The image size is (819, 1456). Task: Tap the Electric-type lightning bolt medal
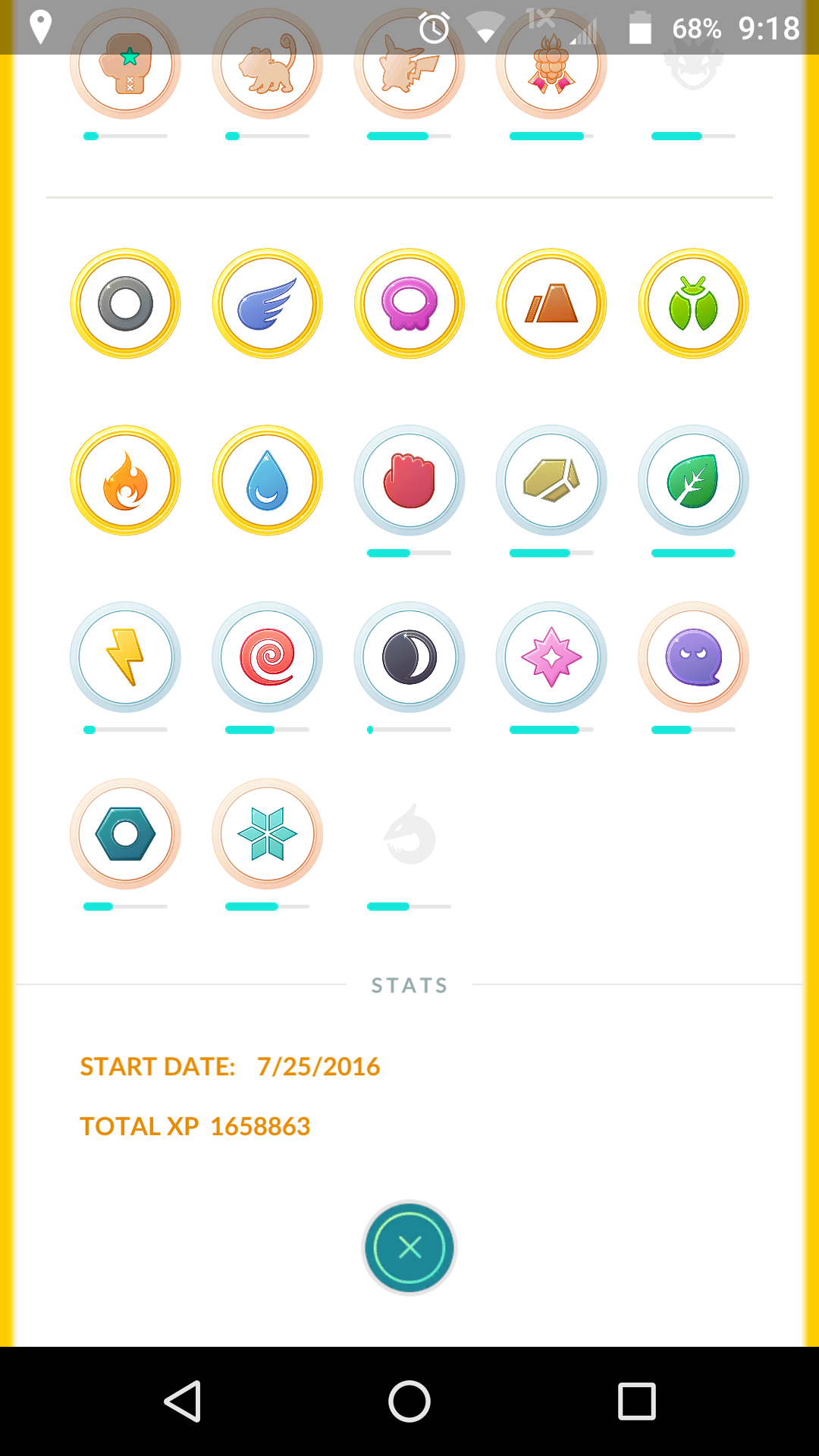click(125, 657)
